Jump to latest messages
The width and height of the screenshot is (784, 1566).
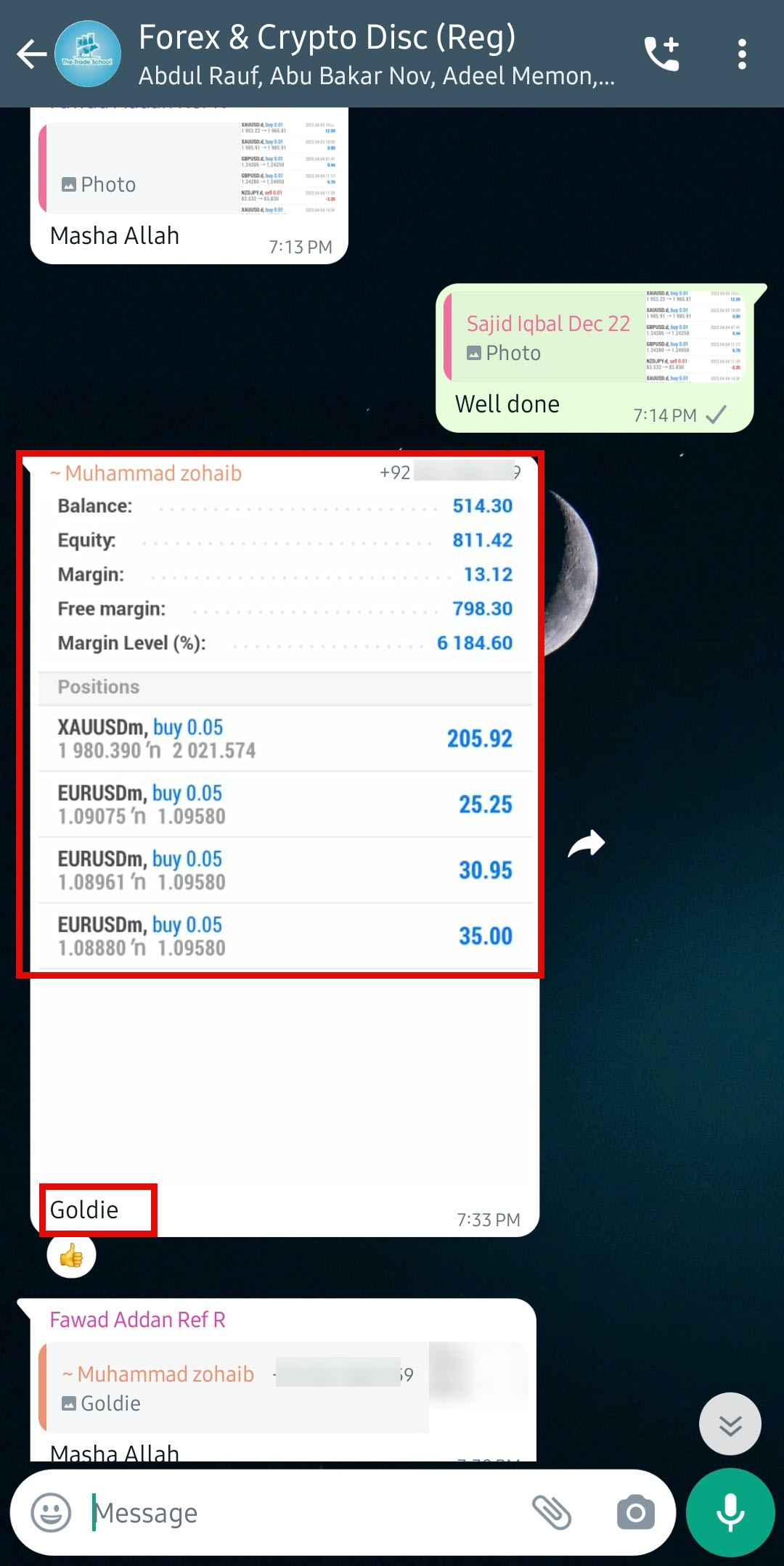(x=730, y=1424)
